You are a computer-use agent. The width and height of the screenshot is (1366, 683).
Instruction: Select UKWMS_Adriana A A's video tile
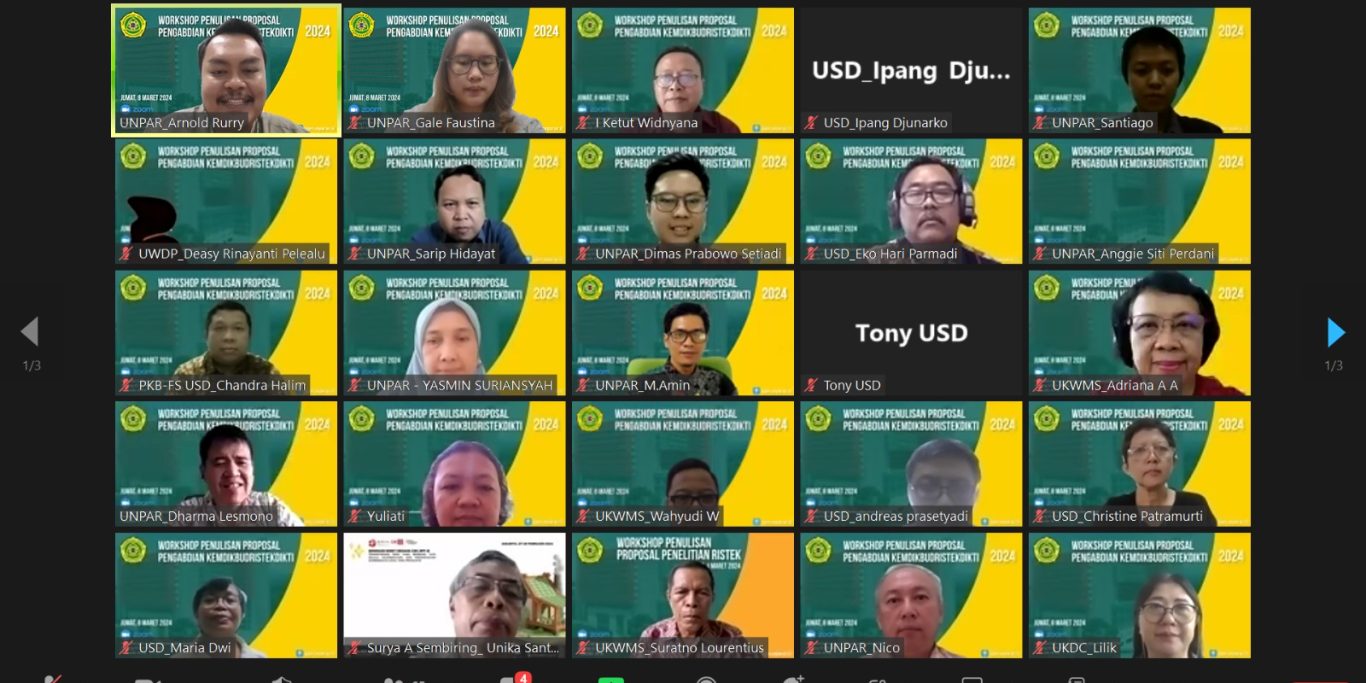pos(1140,333)
